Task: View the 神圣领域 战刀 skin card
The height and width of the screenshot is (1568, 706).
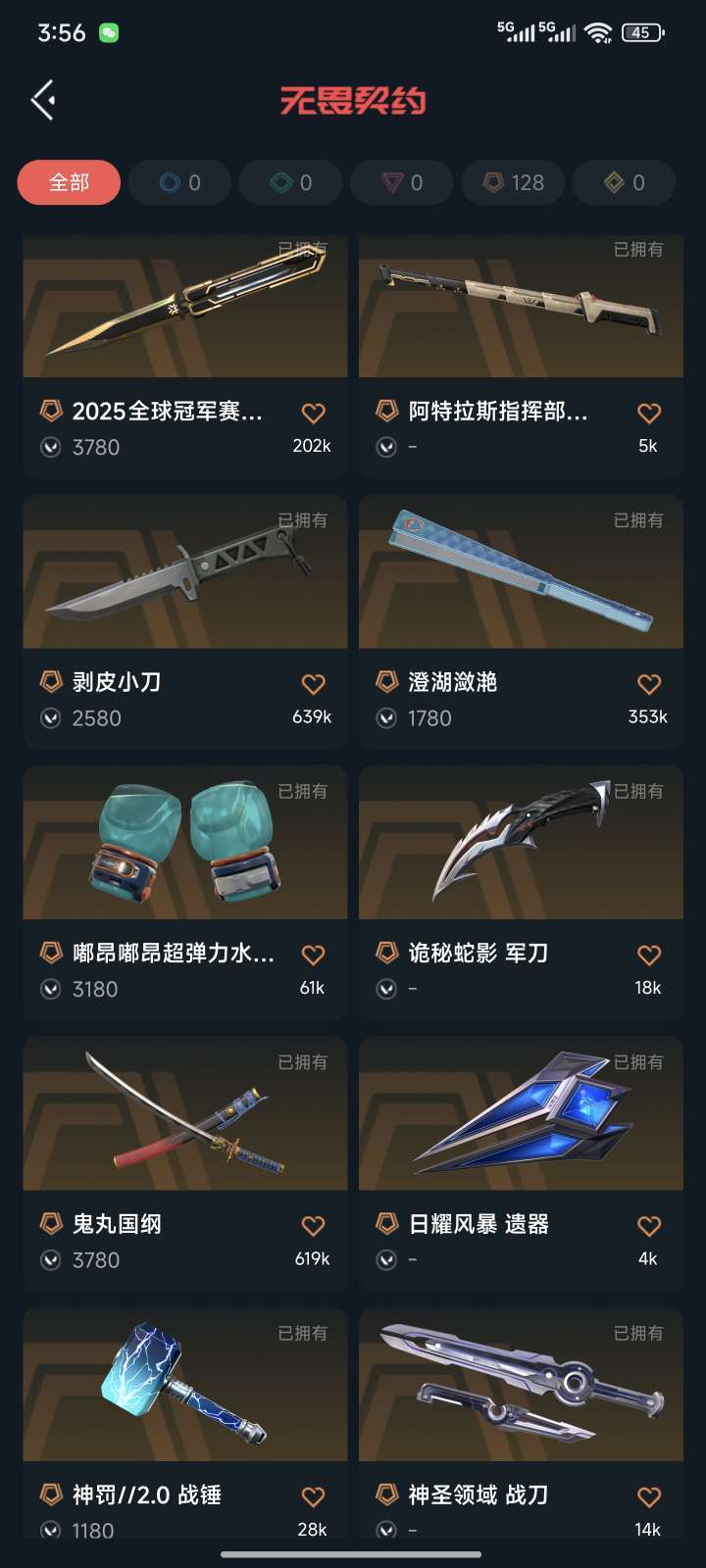Action: 521,1423
